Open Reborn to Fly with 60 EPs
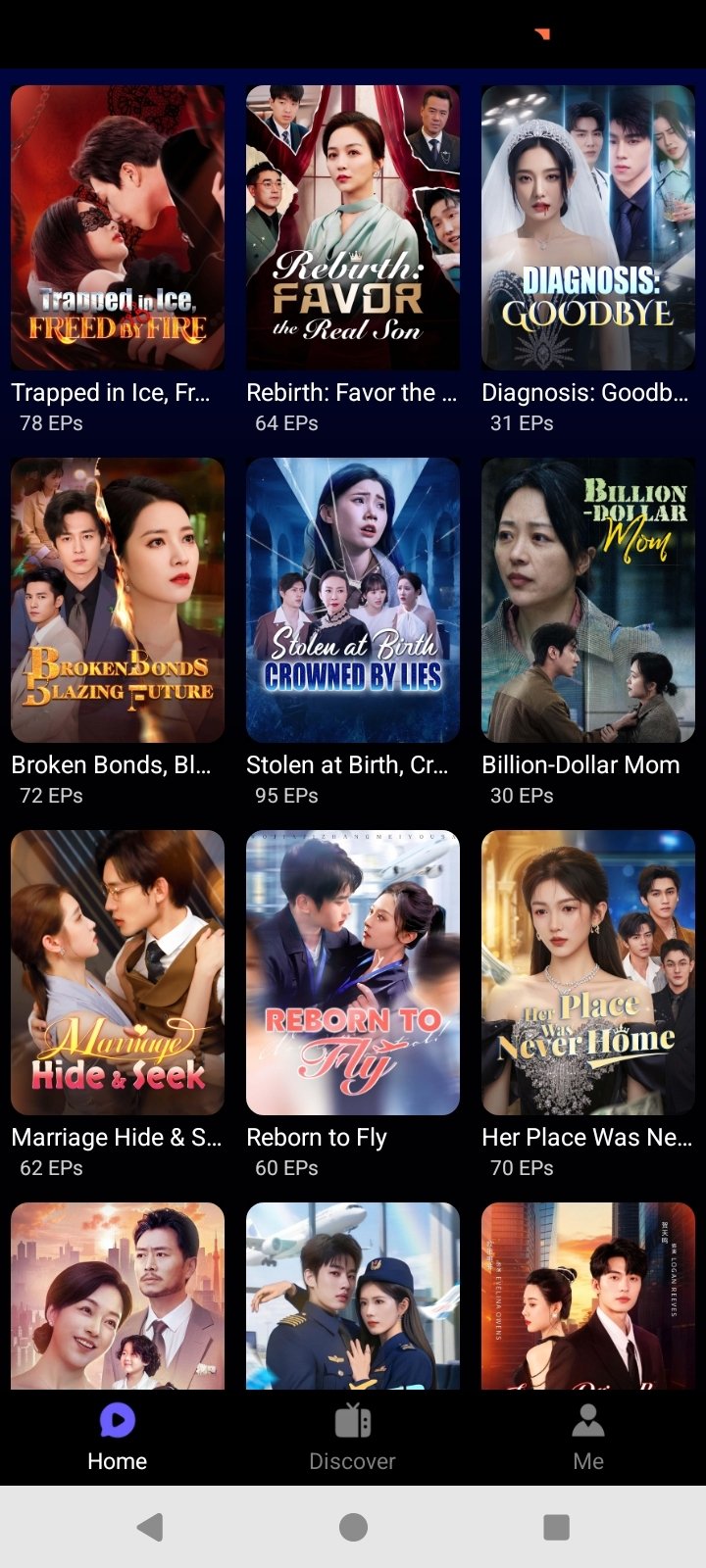 pyautogui.click(x=353, y=972)
